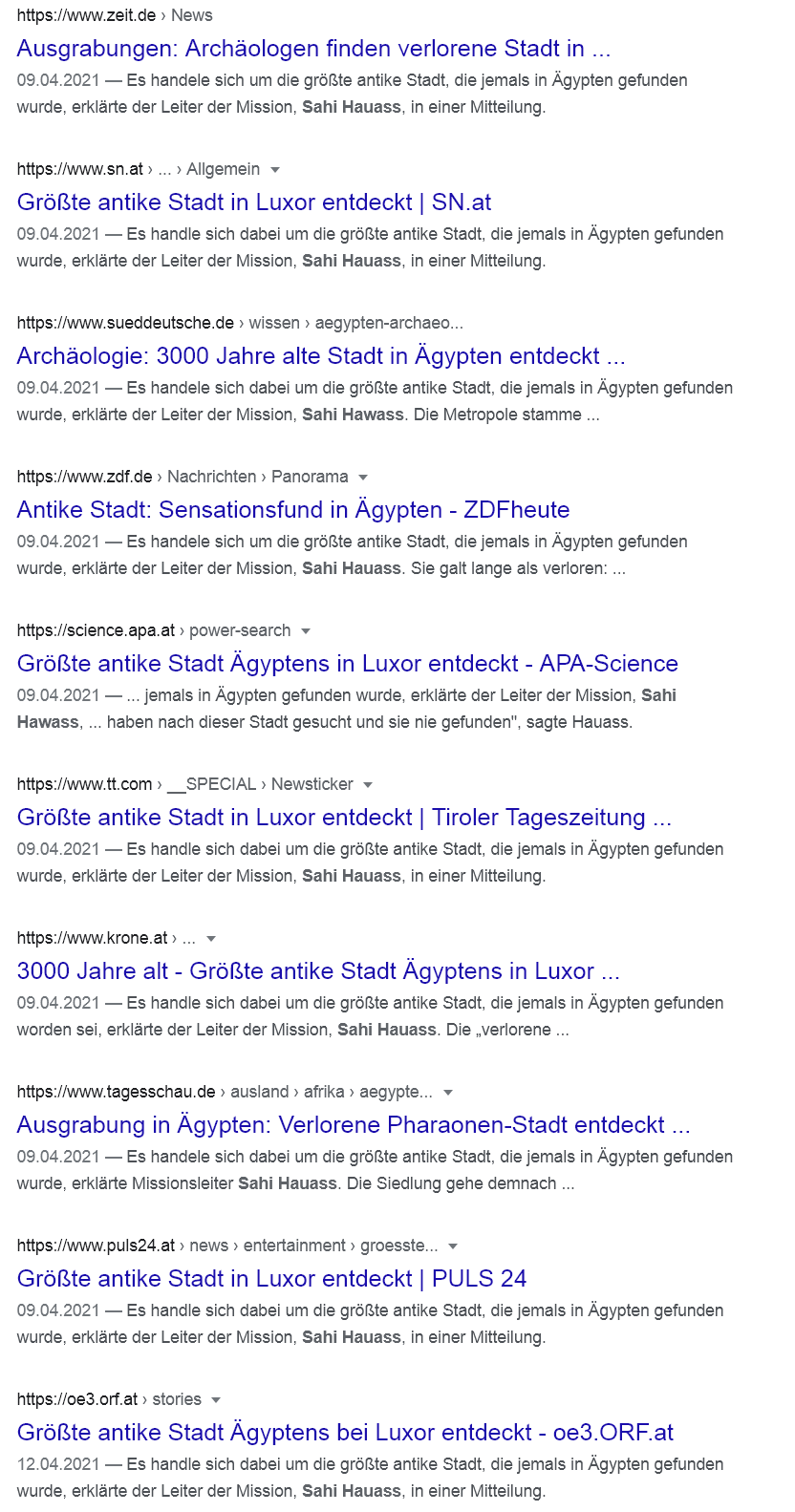This screenshot has height=1512, width=795.
Task: Open the oe3.ORF.at result
Action: coord(346,1433)
